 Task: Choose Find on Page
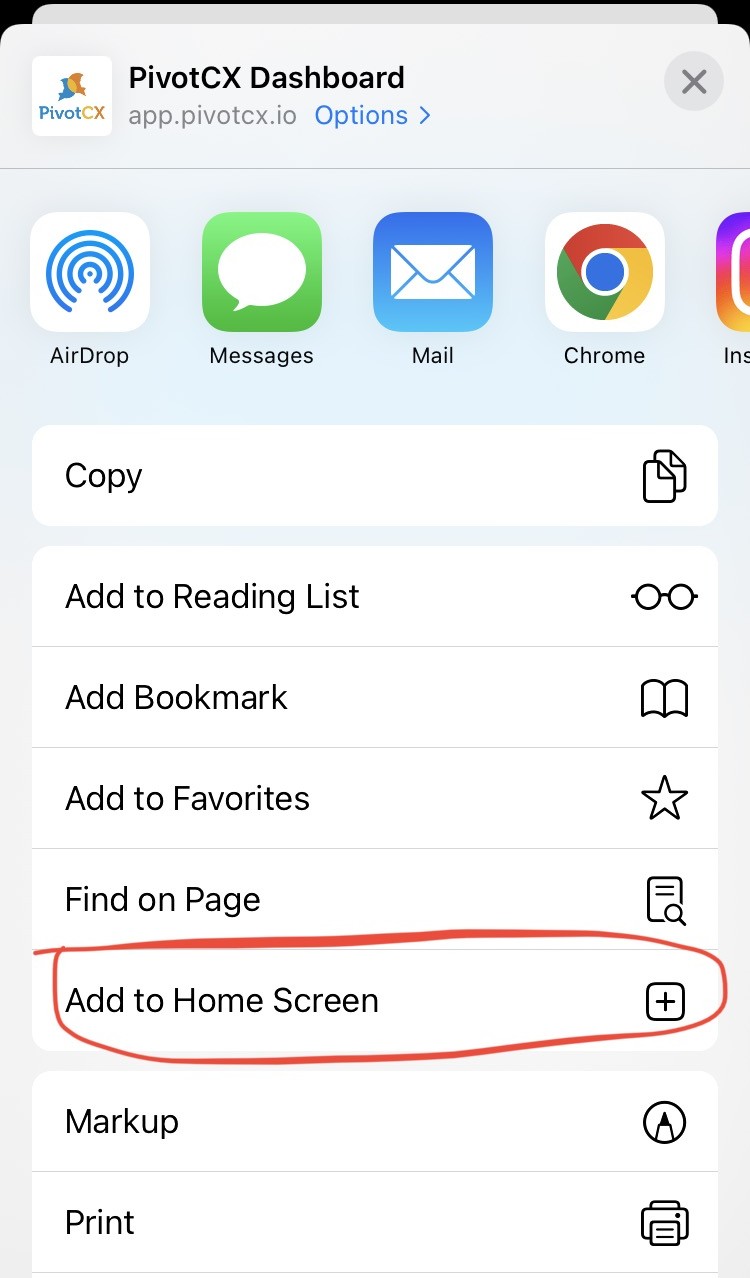point(375,900)
